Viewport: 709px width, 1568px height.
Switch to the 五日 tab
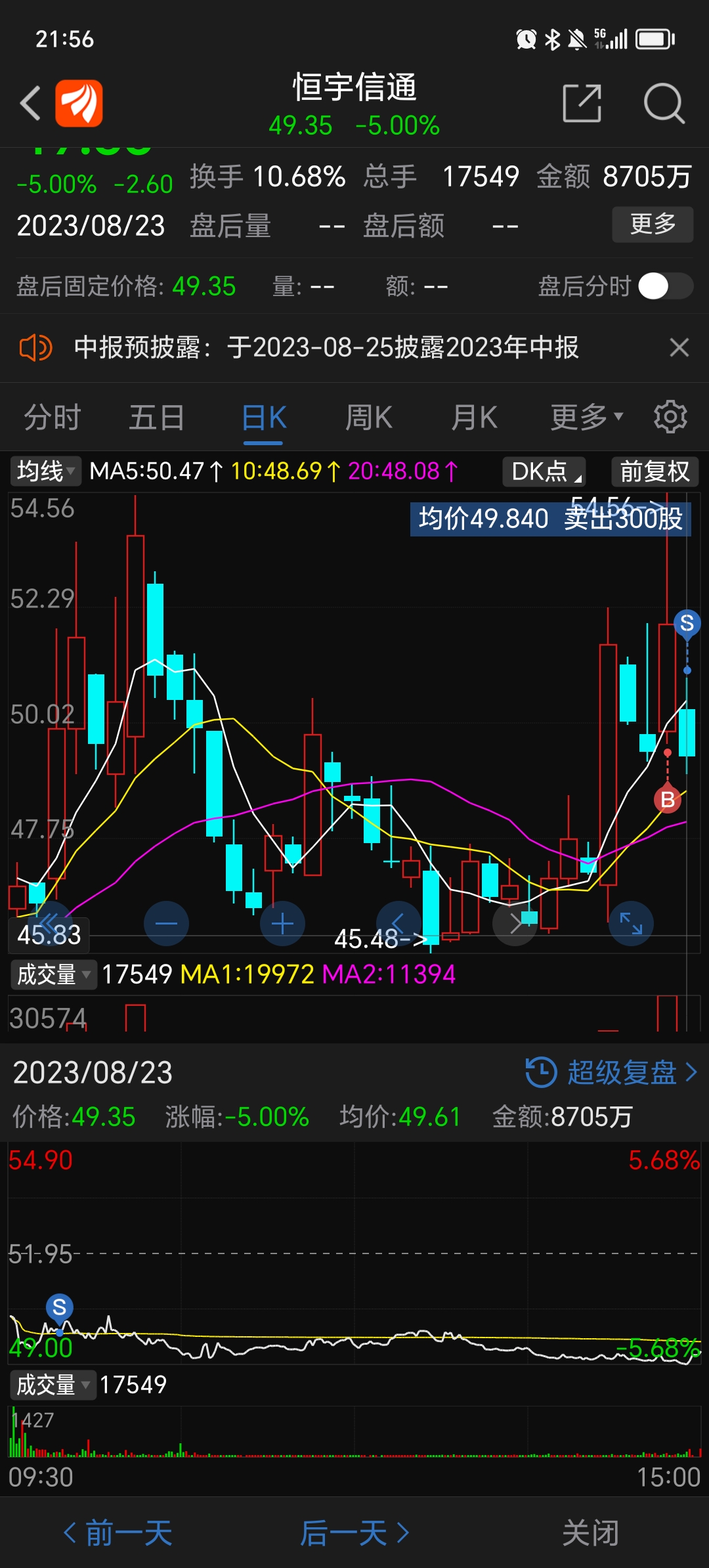(x=157, y=418)
